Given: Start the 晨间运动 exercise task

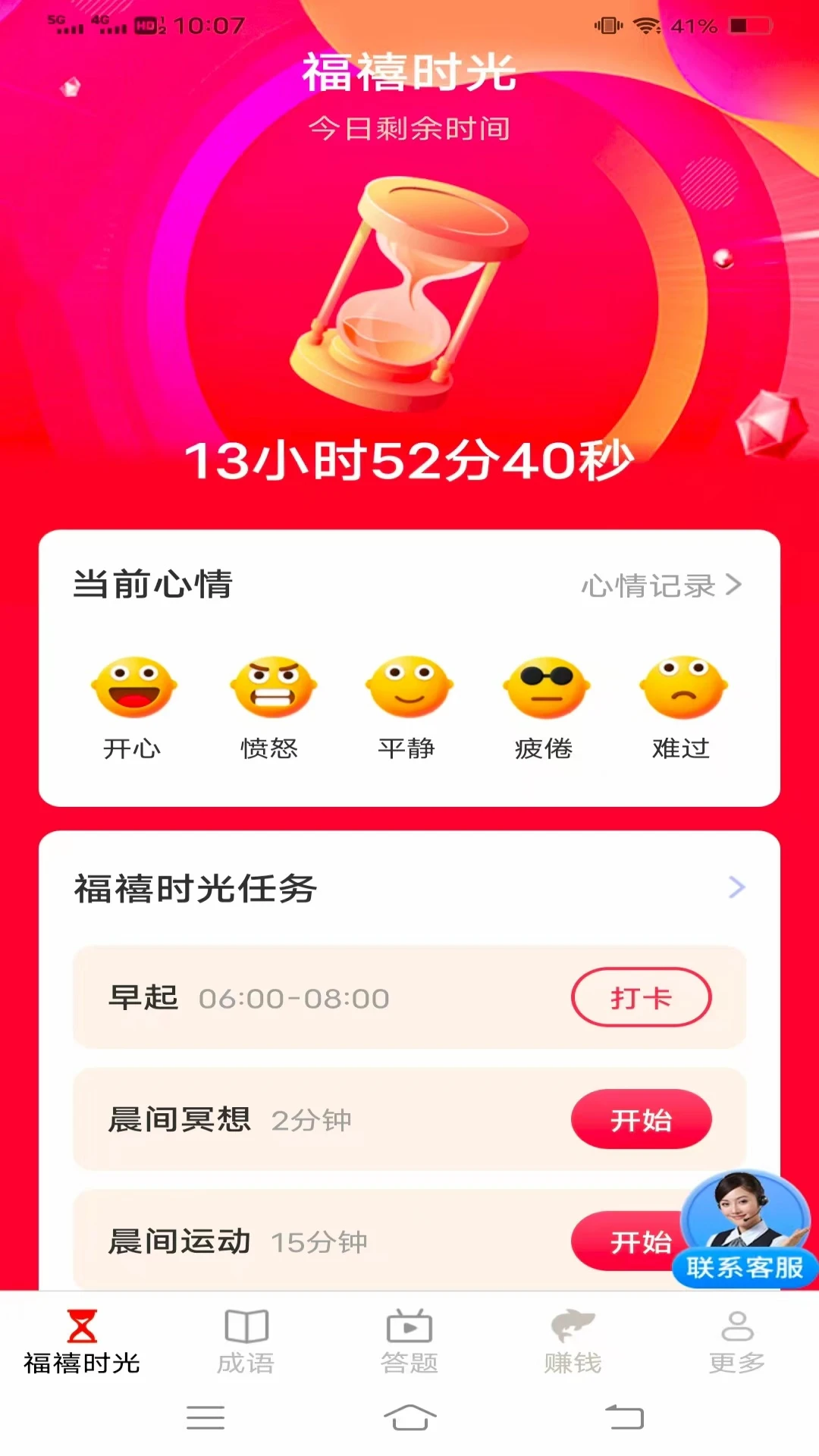Looking at the screenshot, I should click(641, 1242).
